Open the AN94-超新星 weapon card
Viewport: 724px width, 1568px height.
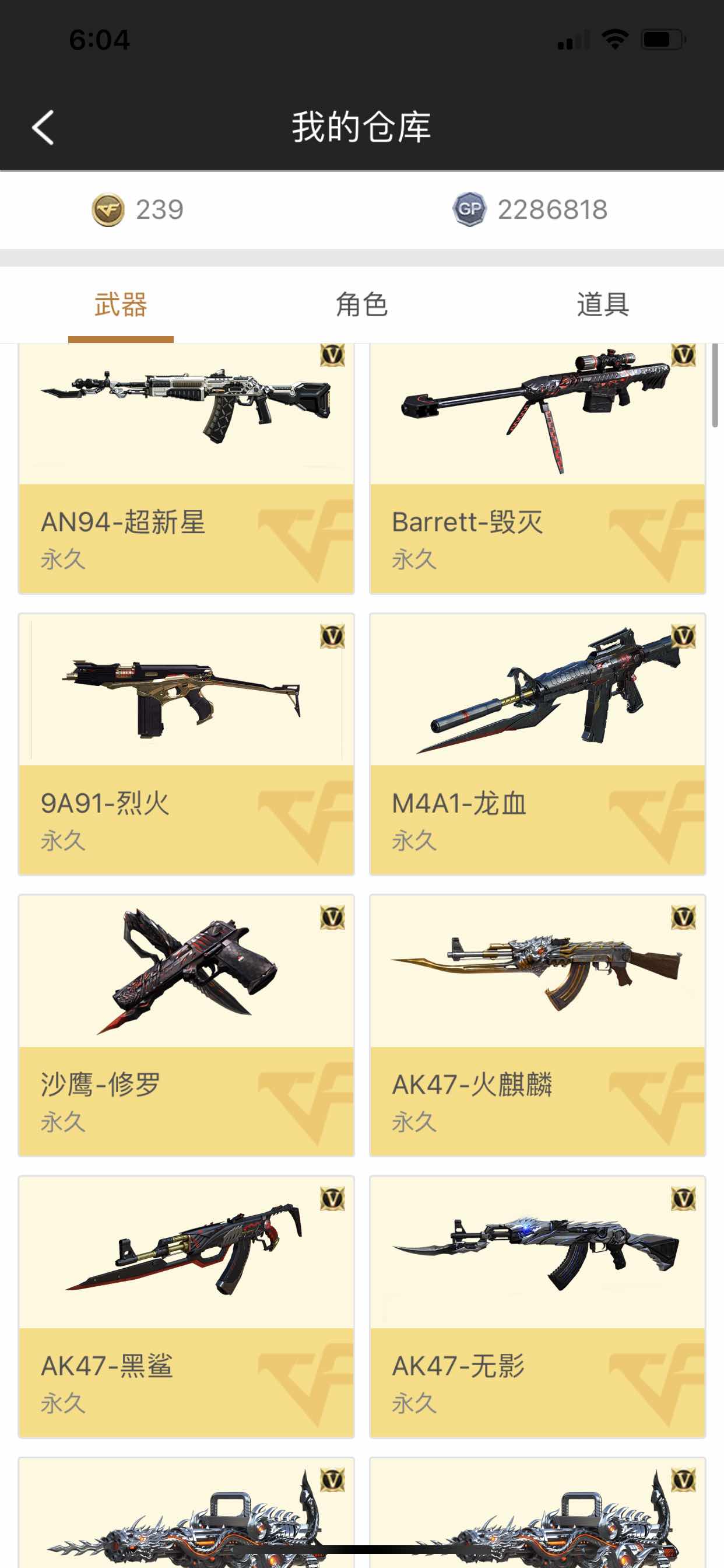pyautogui.click(x=186, y=468)
